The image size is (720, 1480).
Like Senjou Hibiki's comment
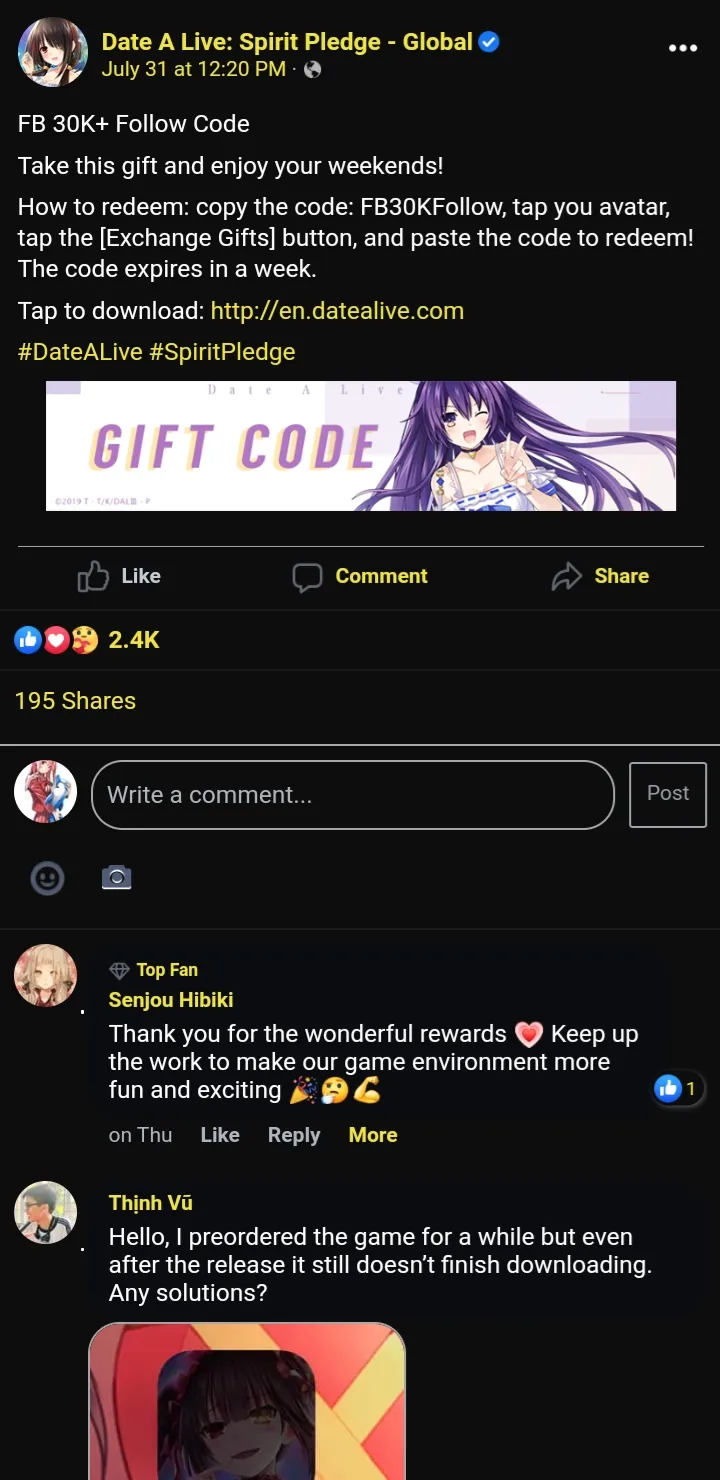coord(219,1135)
